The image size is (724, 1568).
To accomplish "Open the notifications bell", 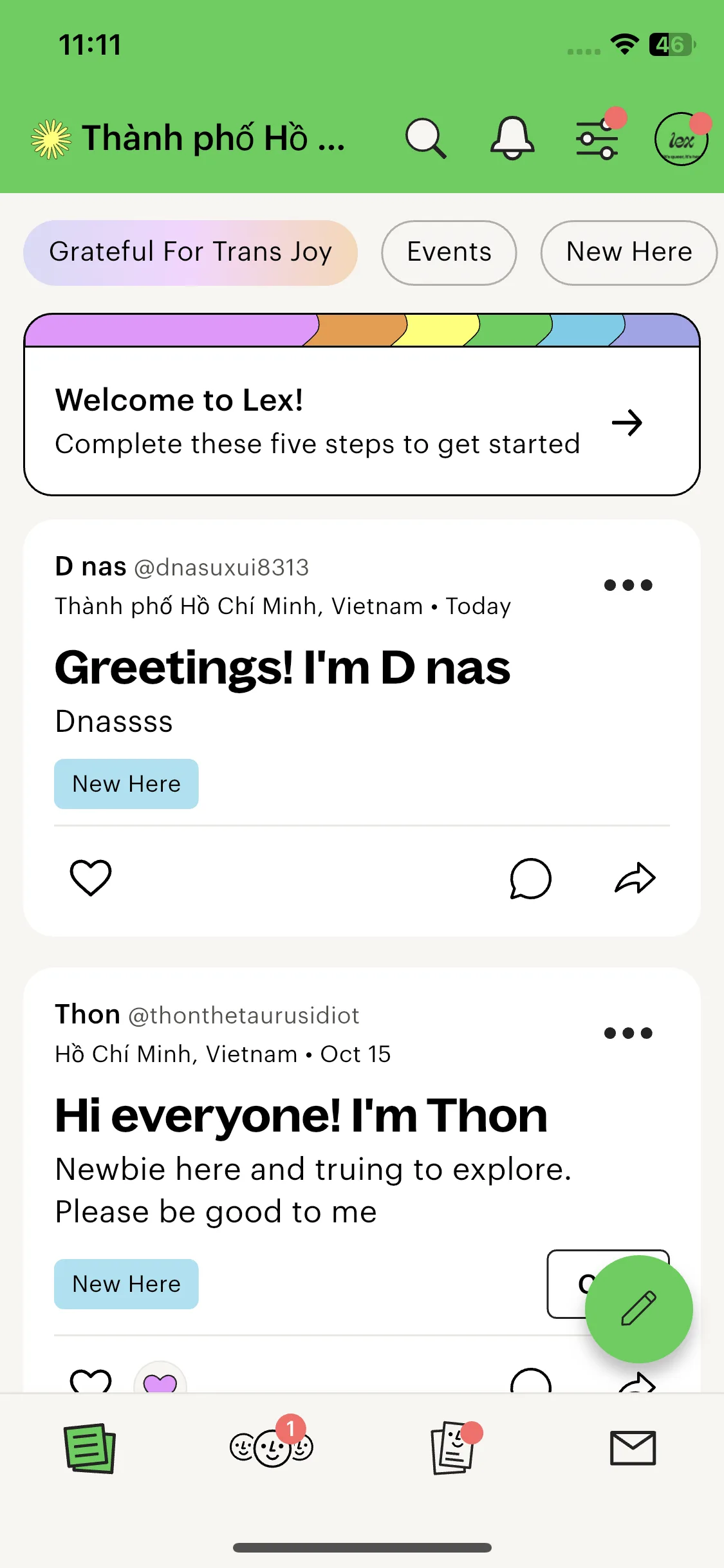I will coord(512,138).
